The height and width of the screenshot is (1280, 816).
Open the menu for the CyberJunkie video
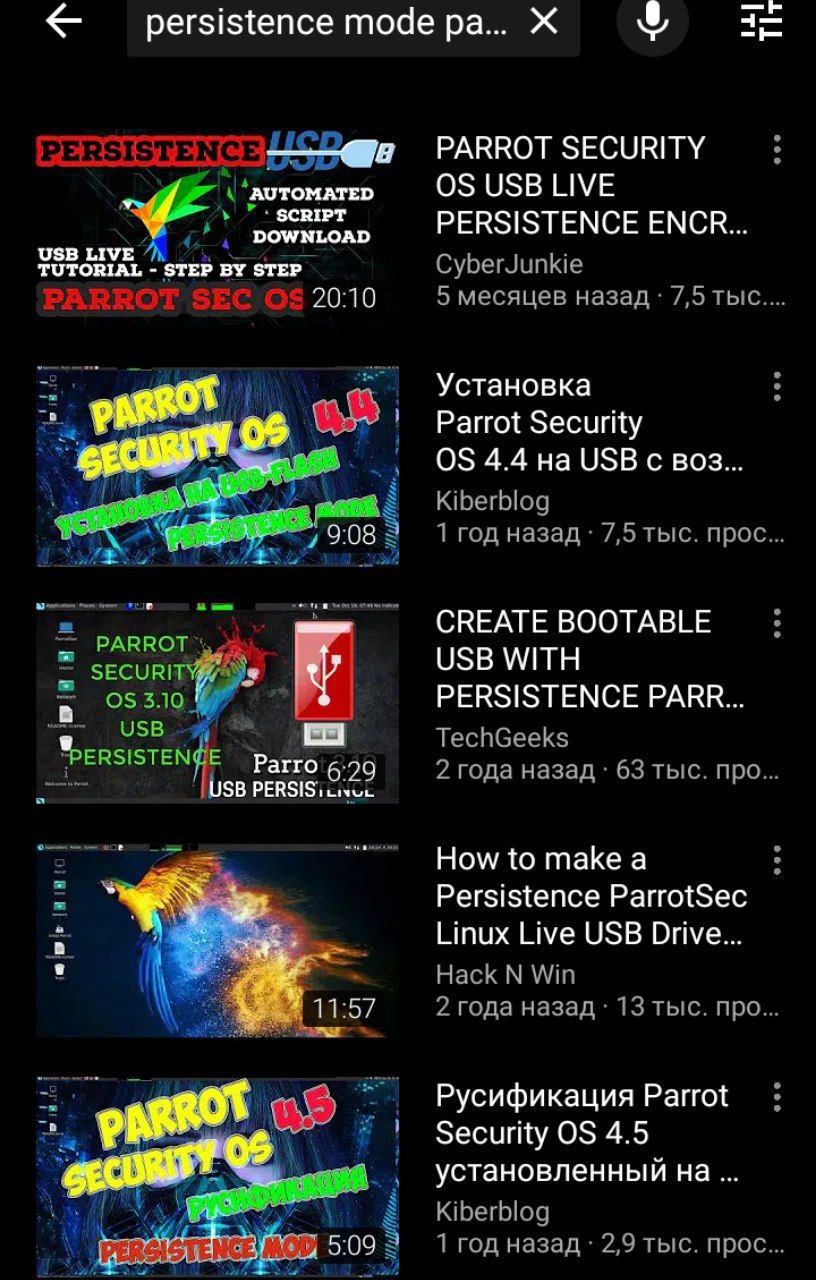777,151
